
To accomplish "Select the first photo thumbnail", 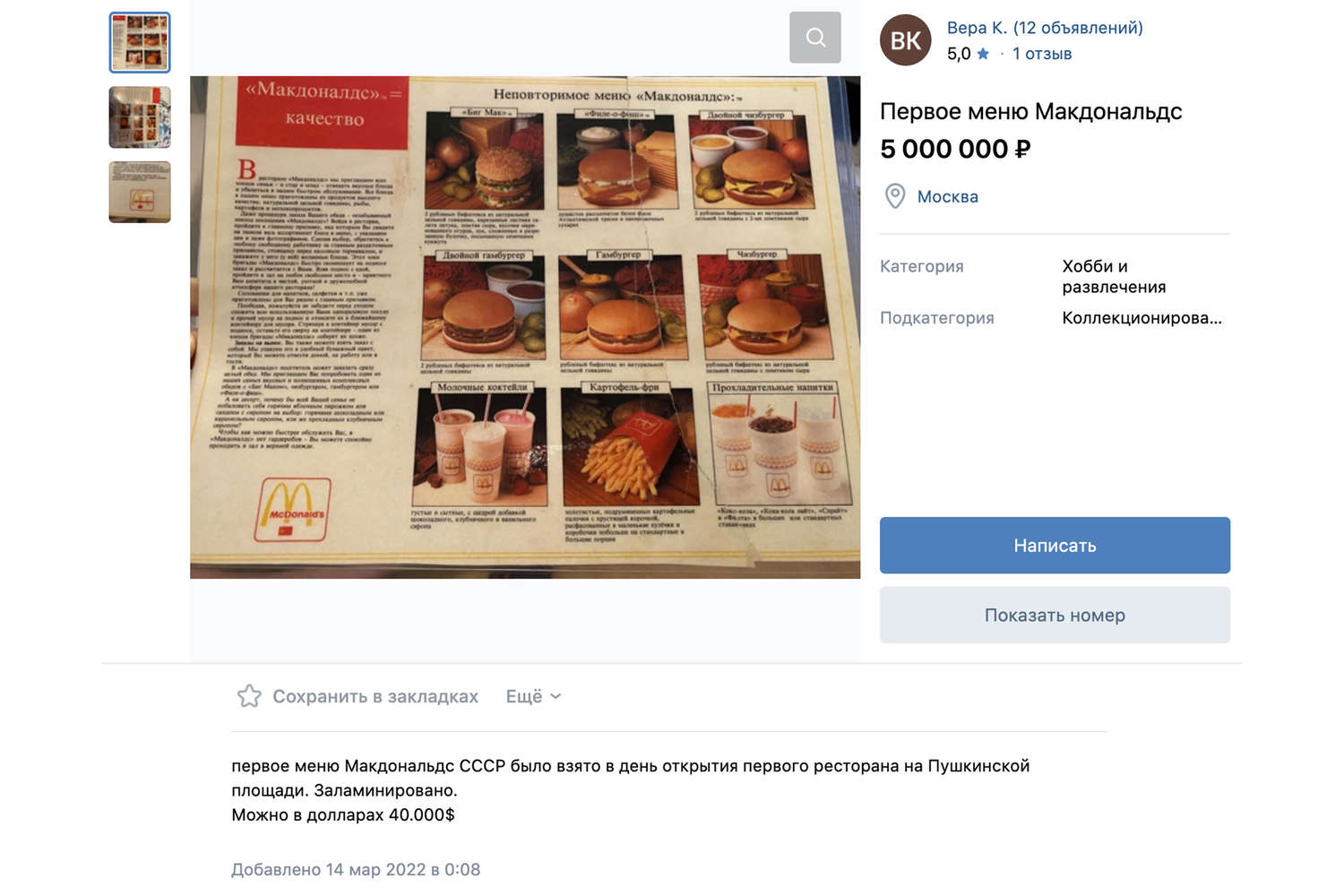I will pos(140,43).
